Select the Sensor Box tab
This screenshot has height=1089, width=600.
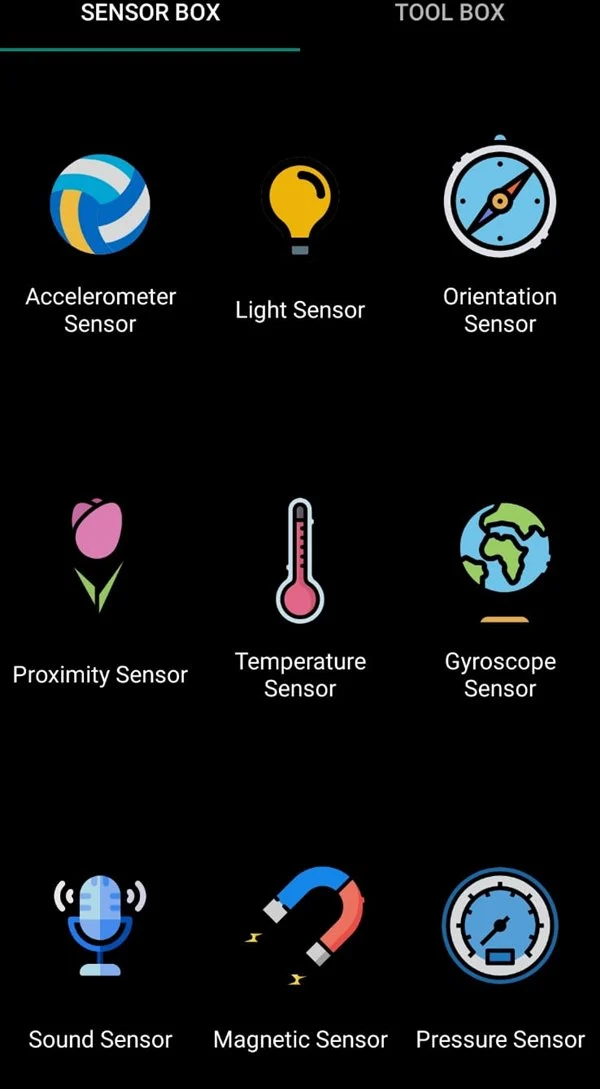(150, 14)
